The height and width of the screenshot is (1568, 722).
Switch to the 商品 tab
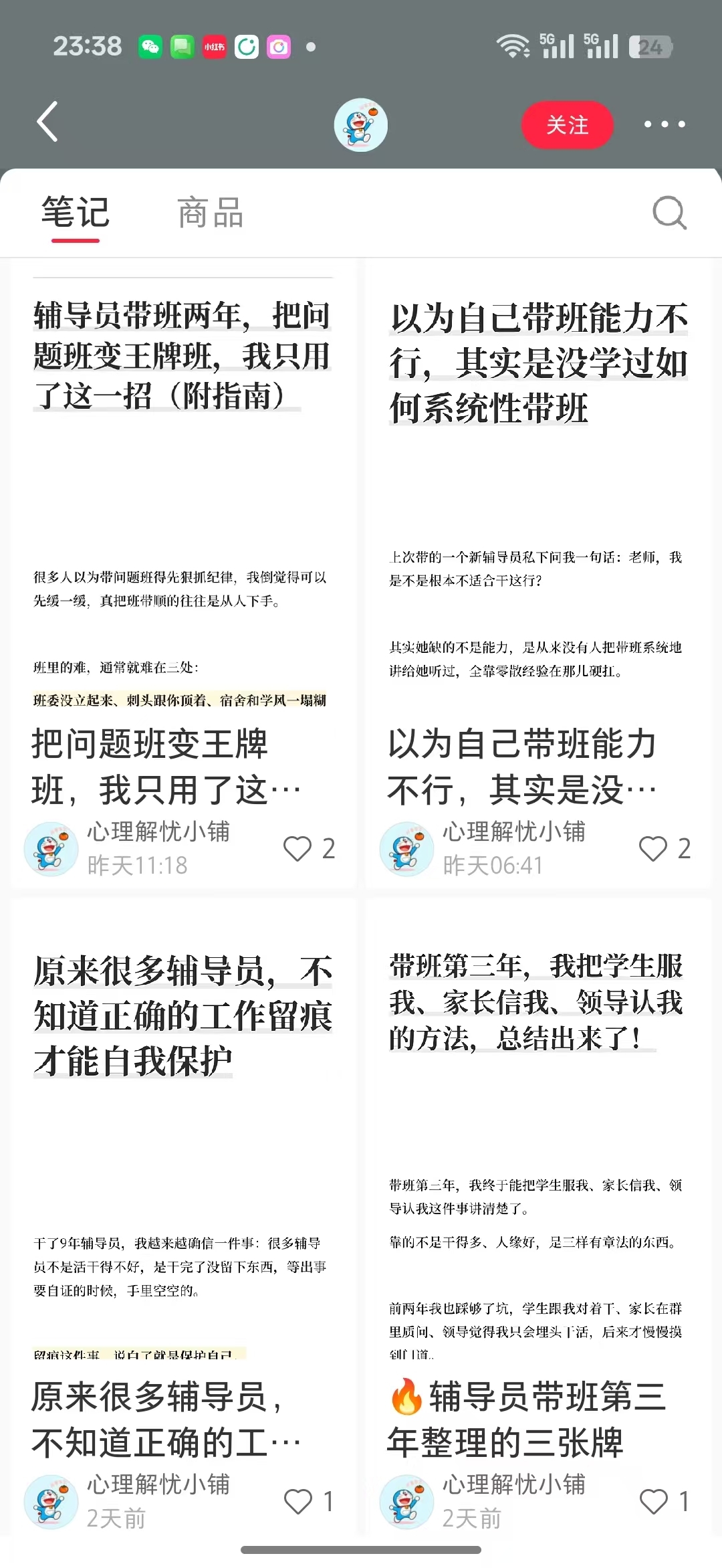(x=210, y=213)
